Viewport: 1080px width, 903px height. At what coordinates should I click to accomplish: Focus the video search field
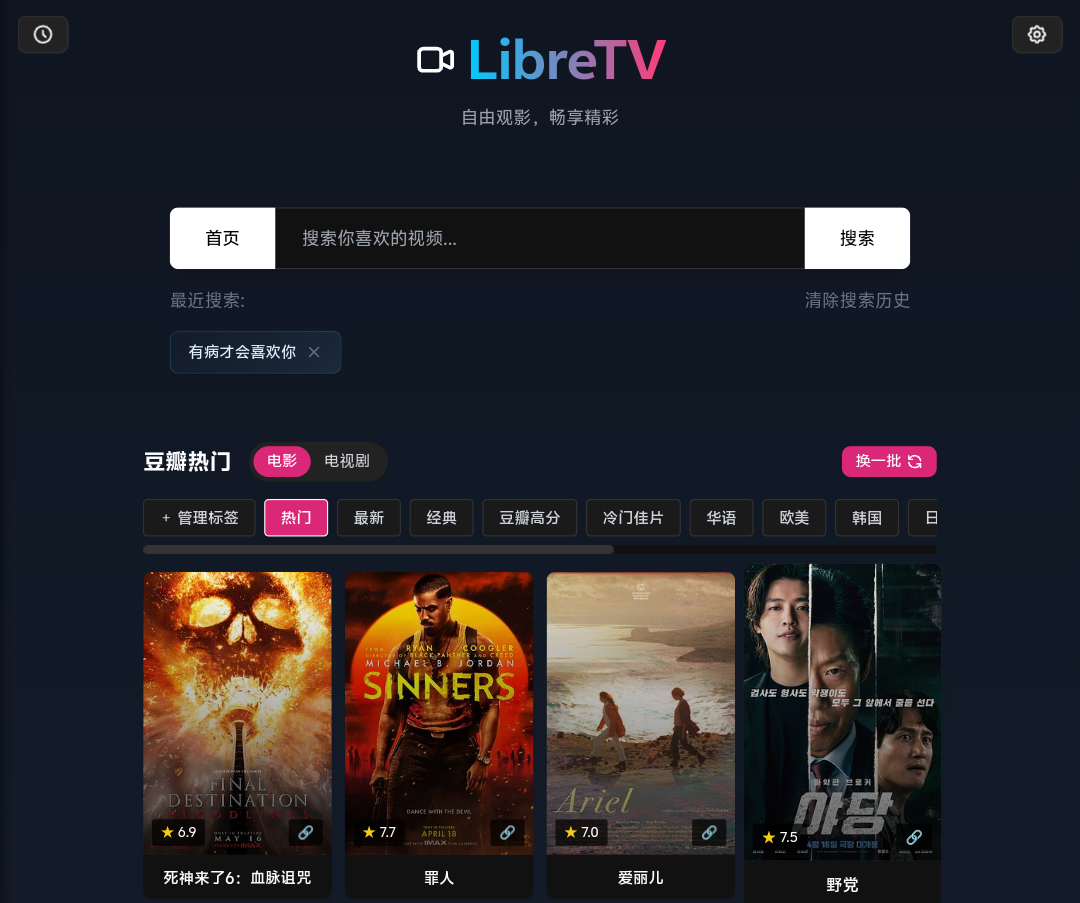click(x=540, y=238)
